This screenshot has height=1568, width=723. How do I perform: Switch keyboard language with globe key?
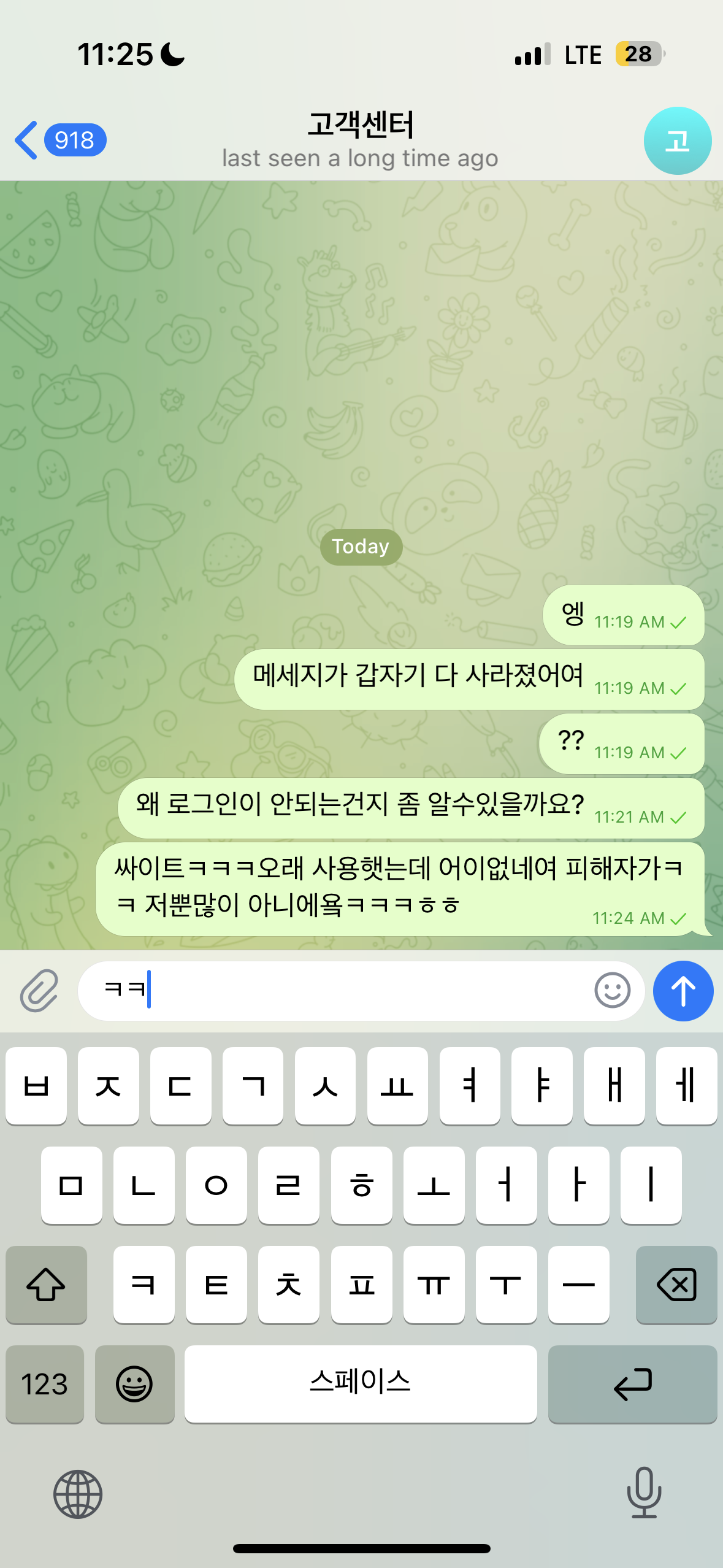78,1494
